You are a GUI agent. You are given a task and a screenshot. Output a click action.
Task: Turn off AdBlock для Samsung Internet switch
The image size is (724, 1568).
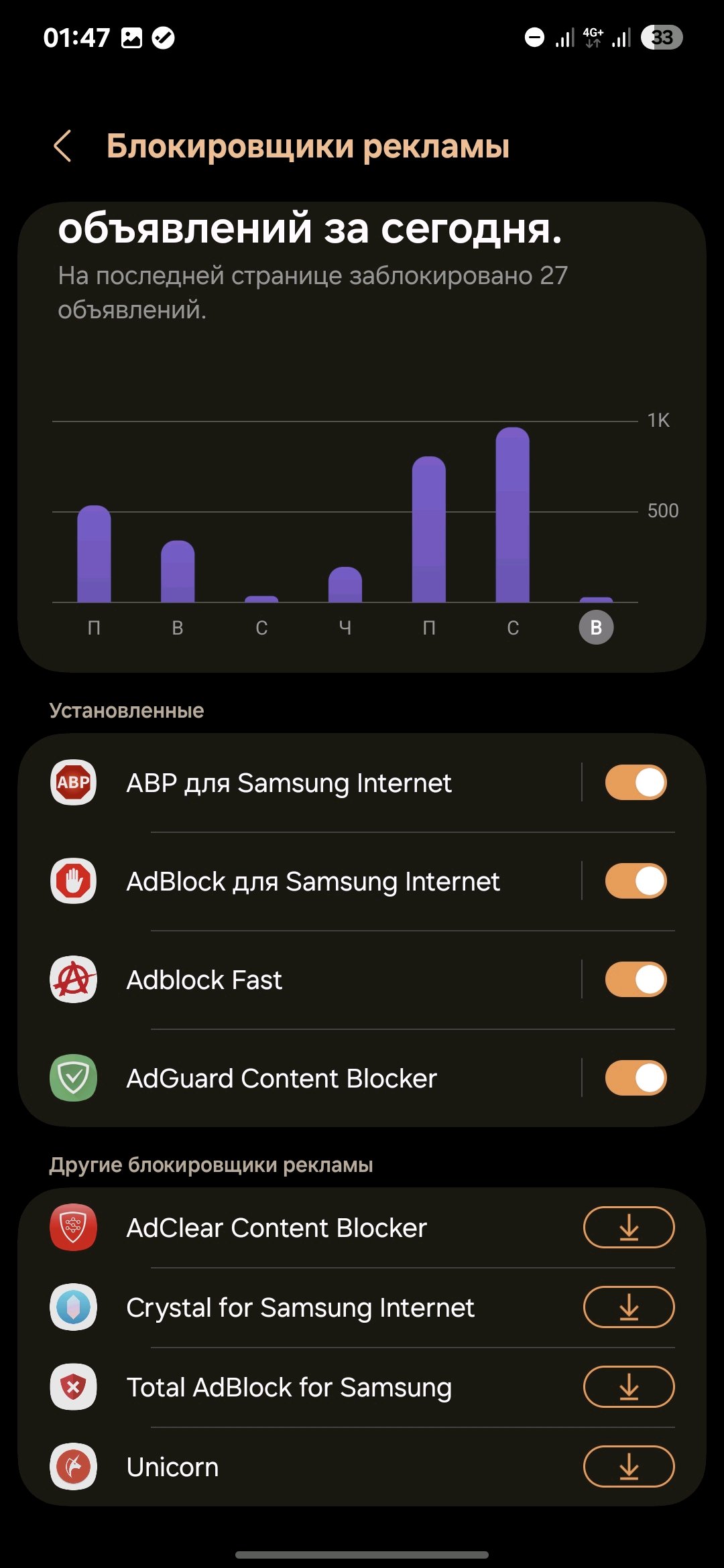635,881
